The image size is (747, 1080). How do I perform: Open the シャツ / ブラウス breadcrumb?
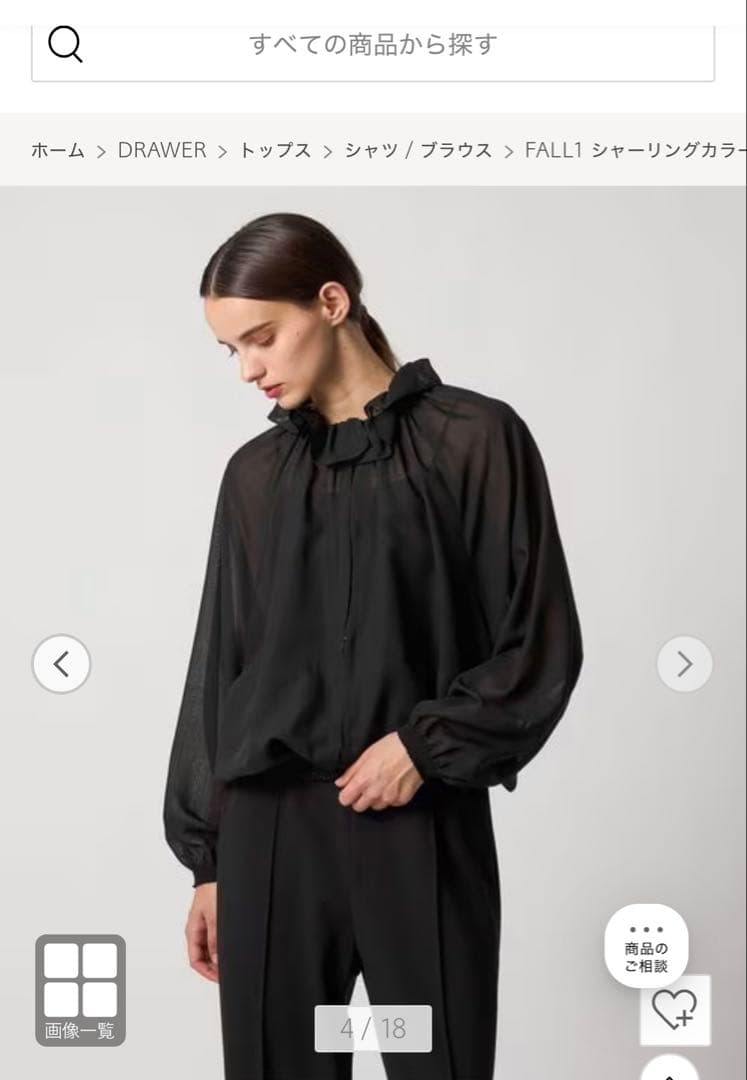tap(418, 150)
